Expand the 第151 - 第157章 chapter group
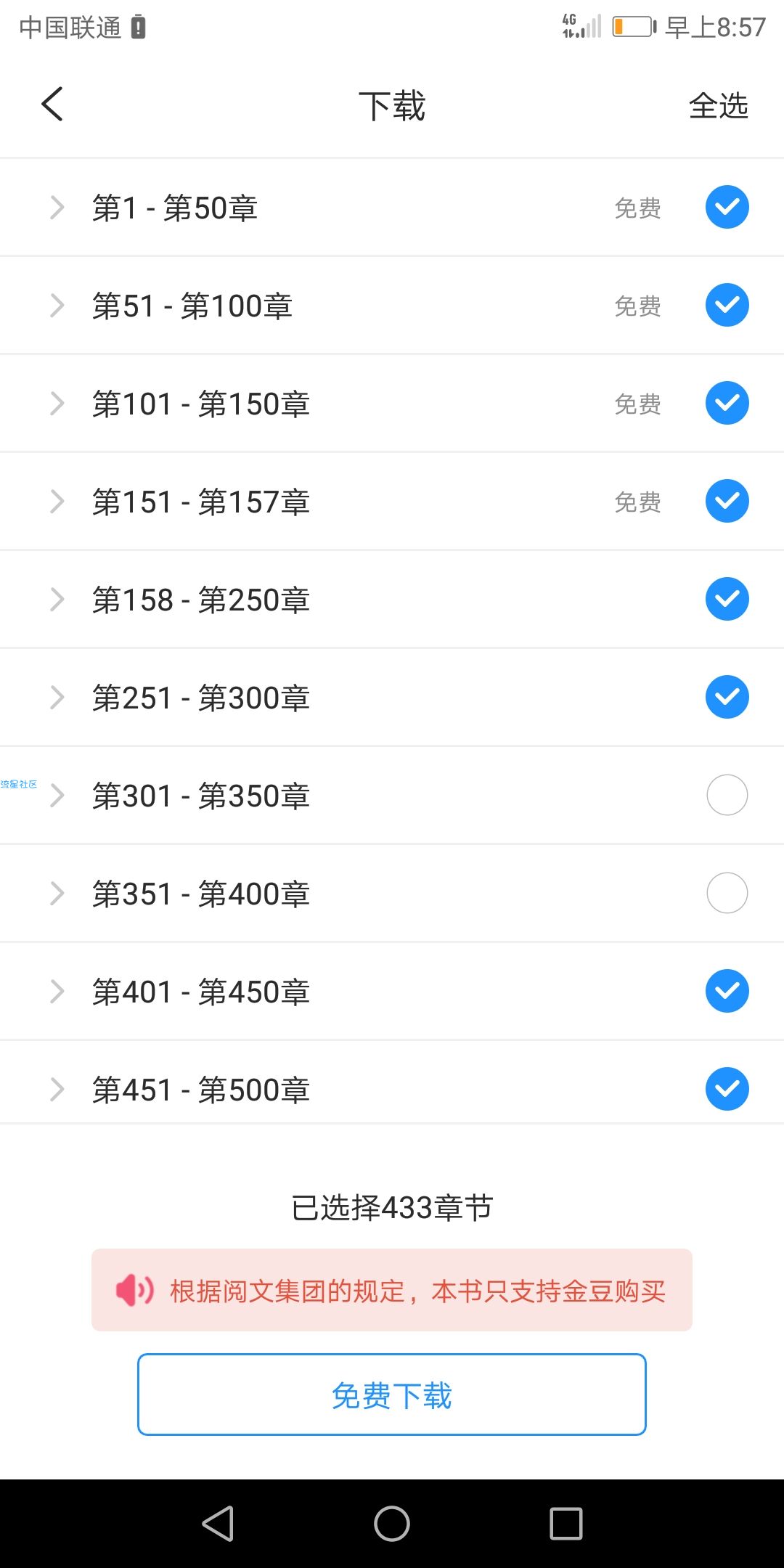Viewport: 784px width, 1568px height. point(57,502)
